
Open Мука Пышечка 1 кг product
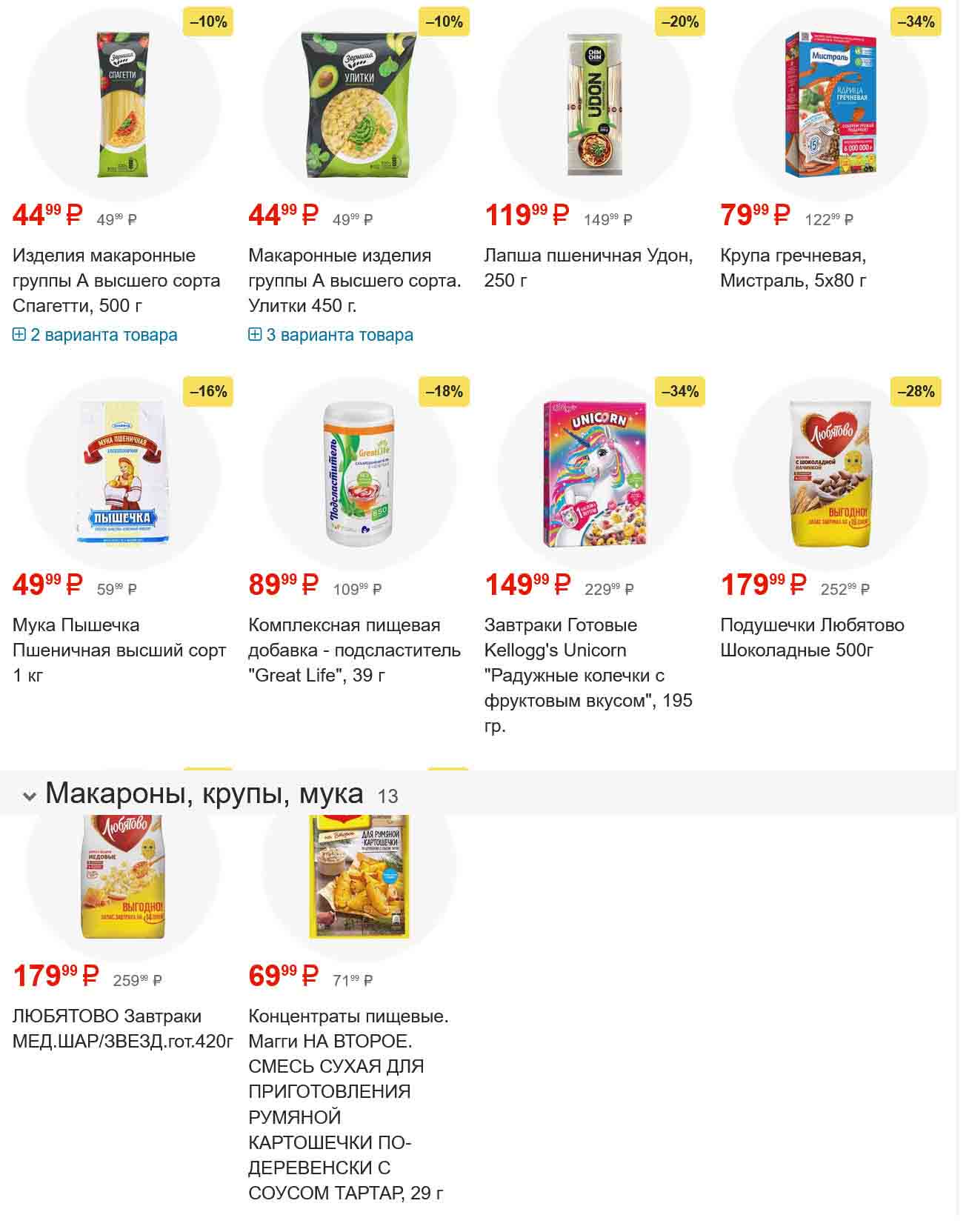click(x=119, y=650)
